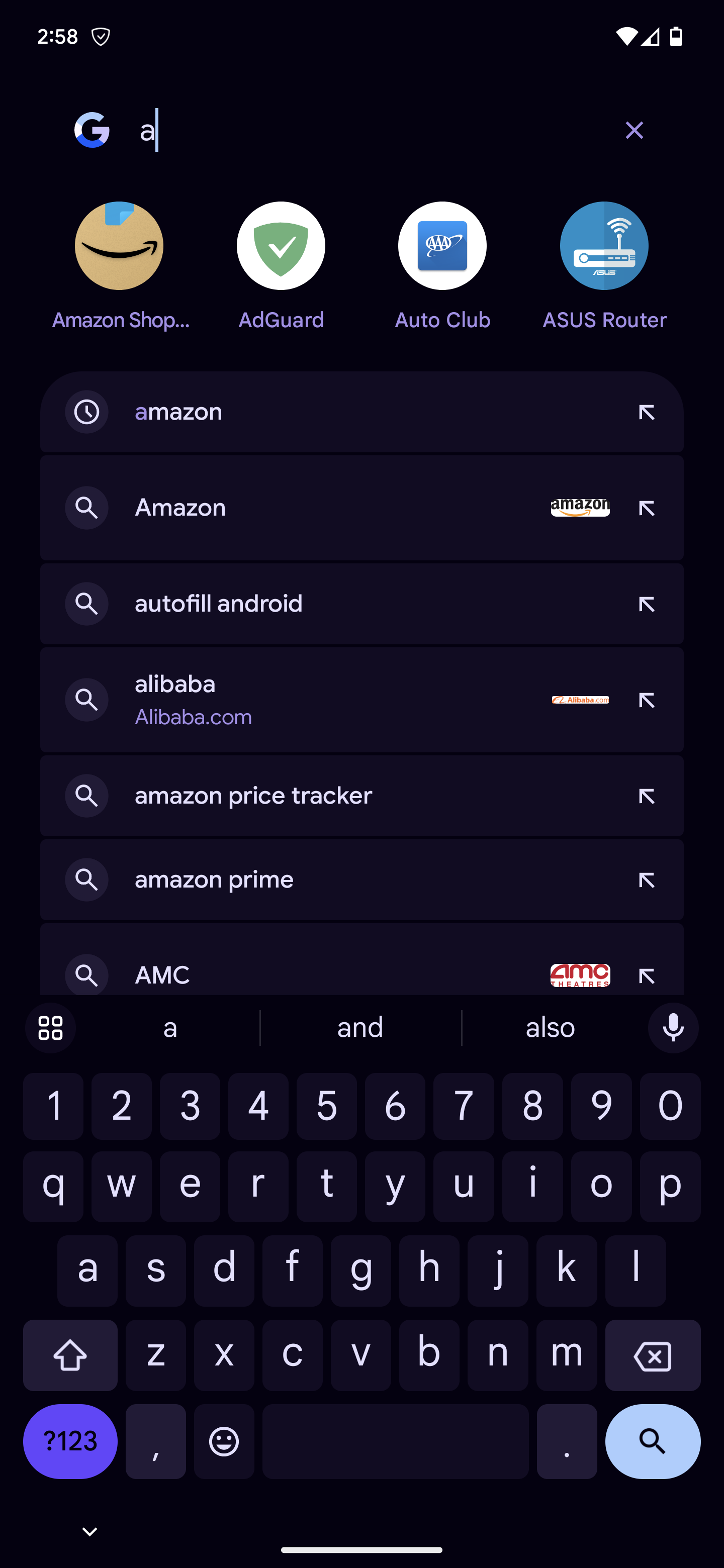Open the keyboard toolbar grid icon
Viewport: 724px width, 1568px height.
50,1027
